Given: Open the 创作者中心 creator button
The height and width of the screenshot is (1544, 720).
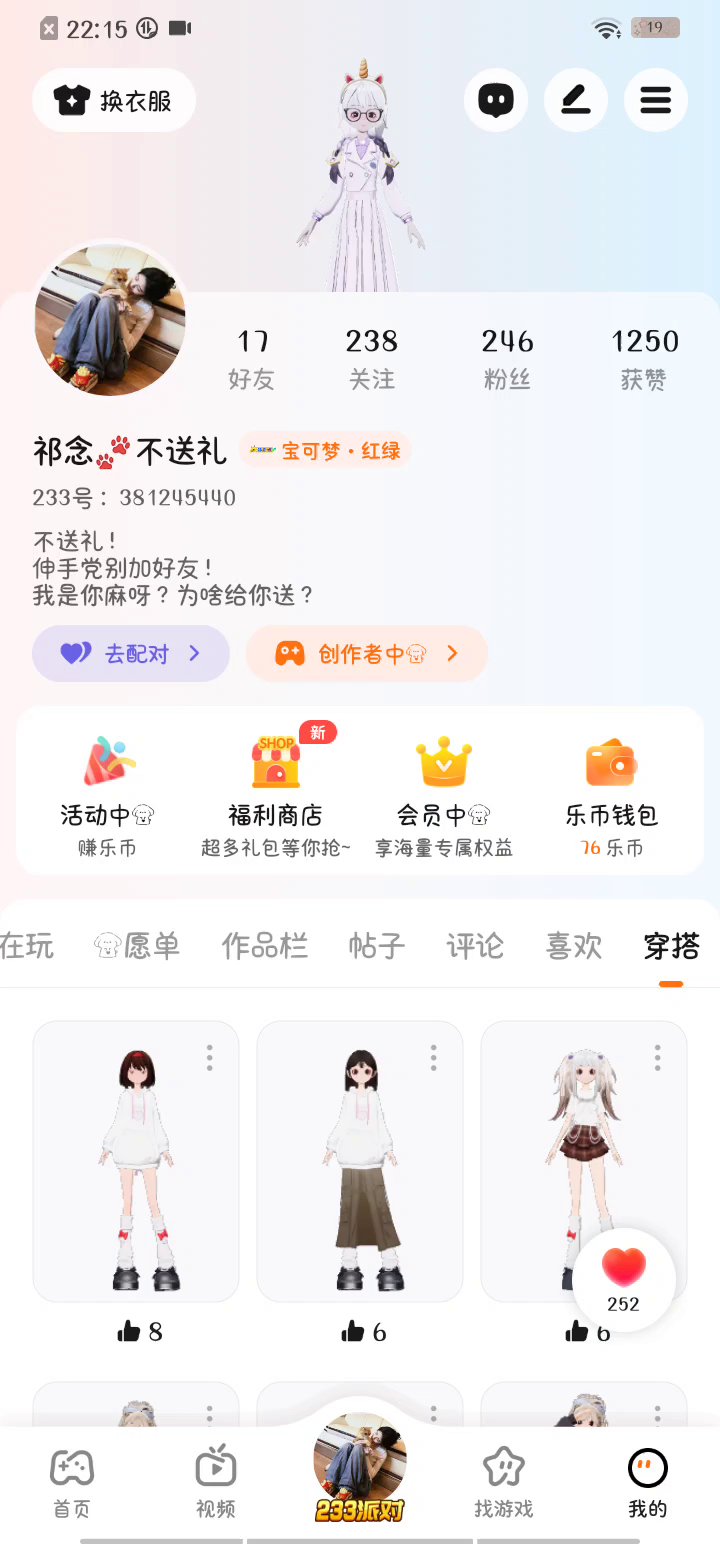Looking at the screenshot, I should [367, 654].
